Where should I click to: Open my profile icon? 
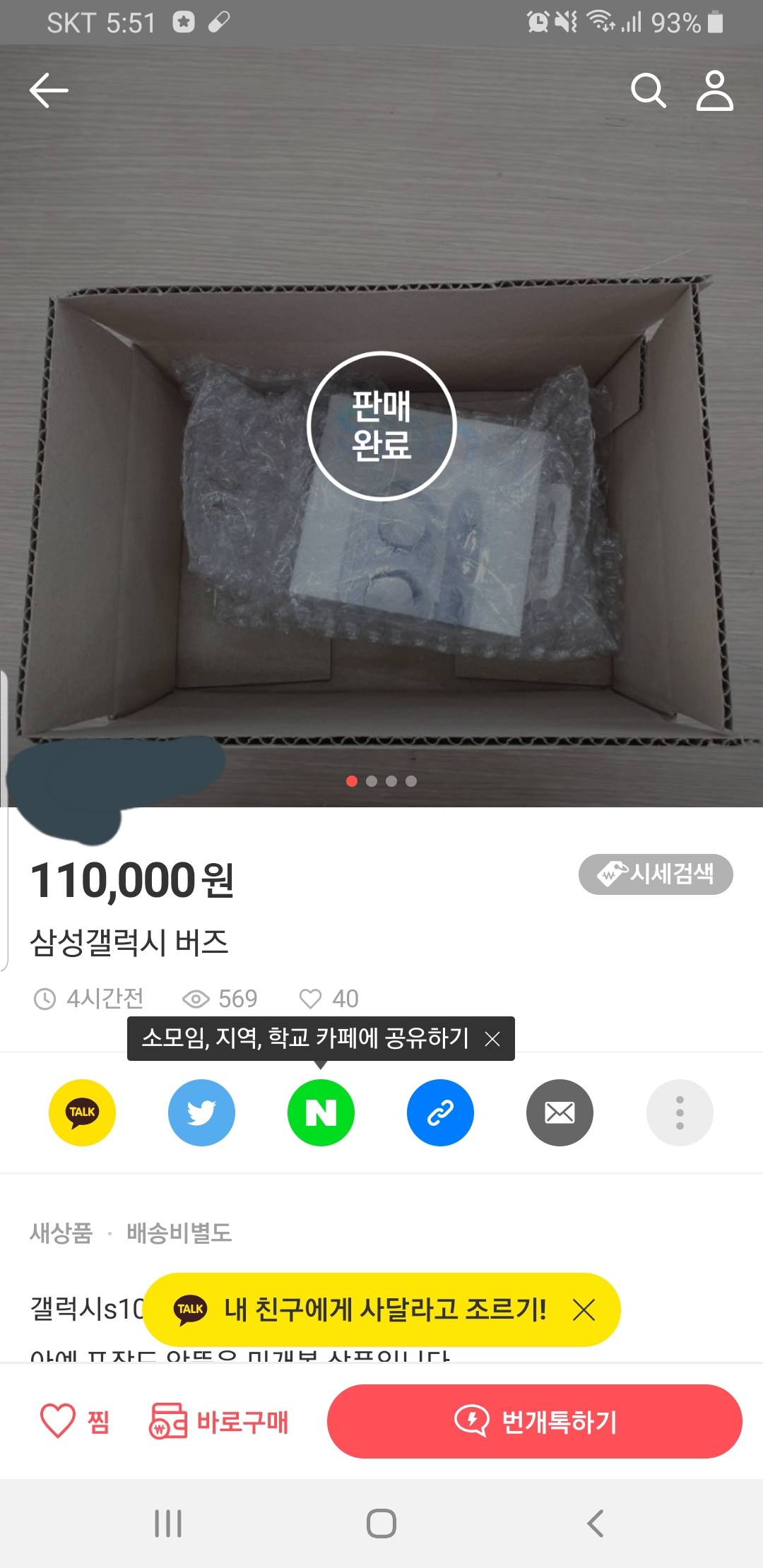click(714, 90)
